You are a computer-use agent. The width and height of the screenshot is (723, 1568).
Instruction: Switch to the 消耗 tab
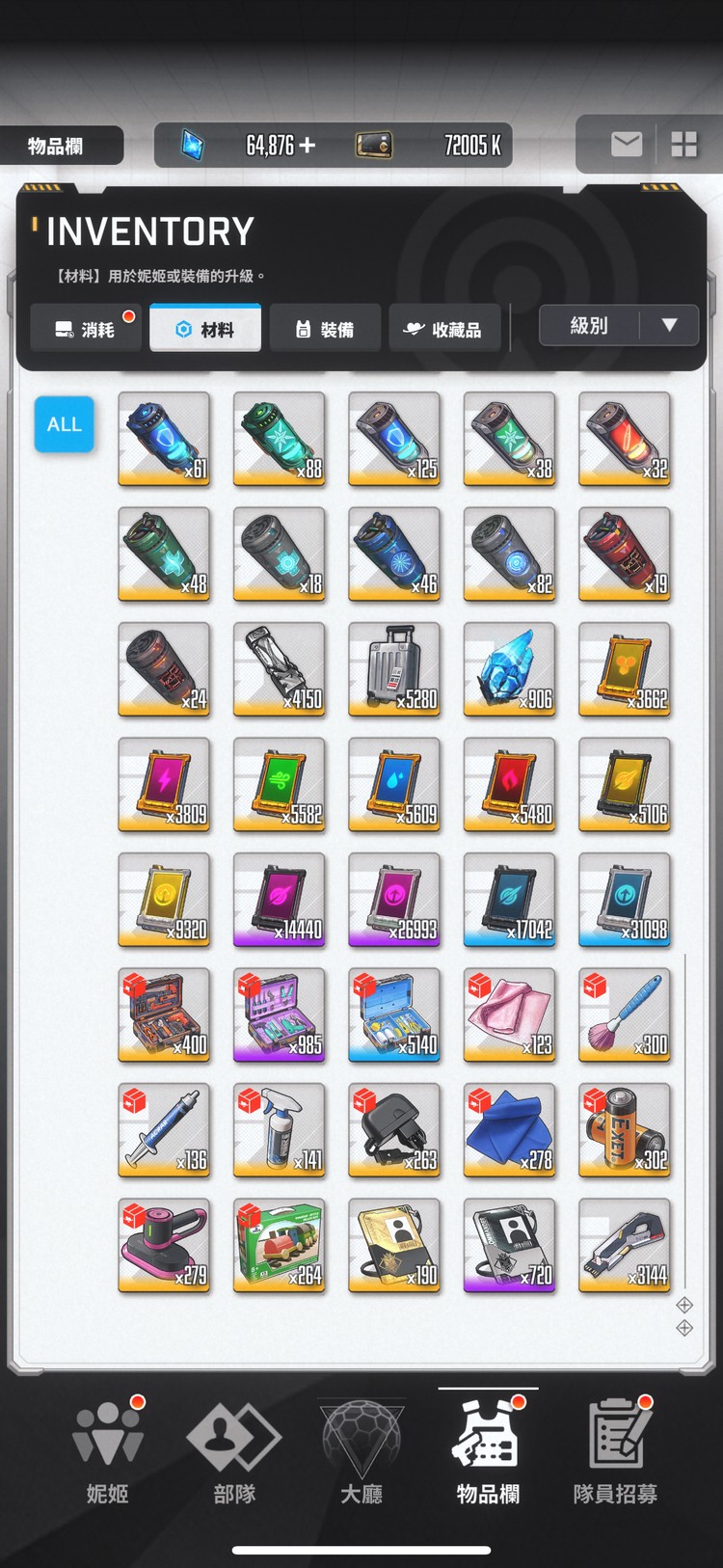pyautogui.click(x=86, y=330)
